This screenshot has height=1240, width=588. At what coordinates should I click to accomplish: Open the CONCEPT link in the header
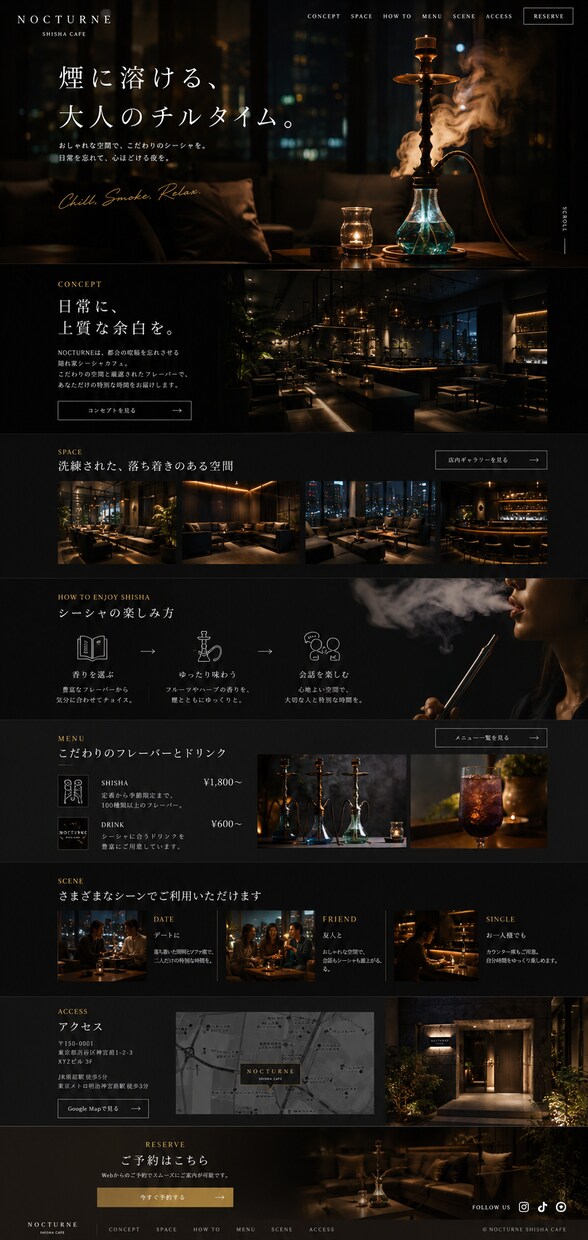point(323,16)
